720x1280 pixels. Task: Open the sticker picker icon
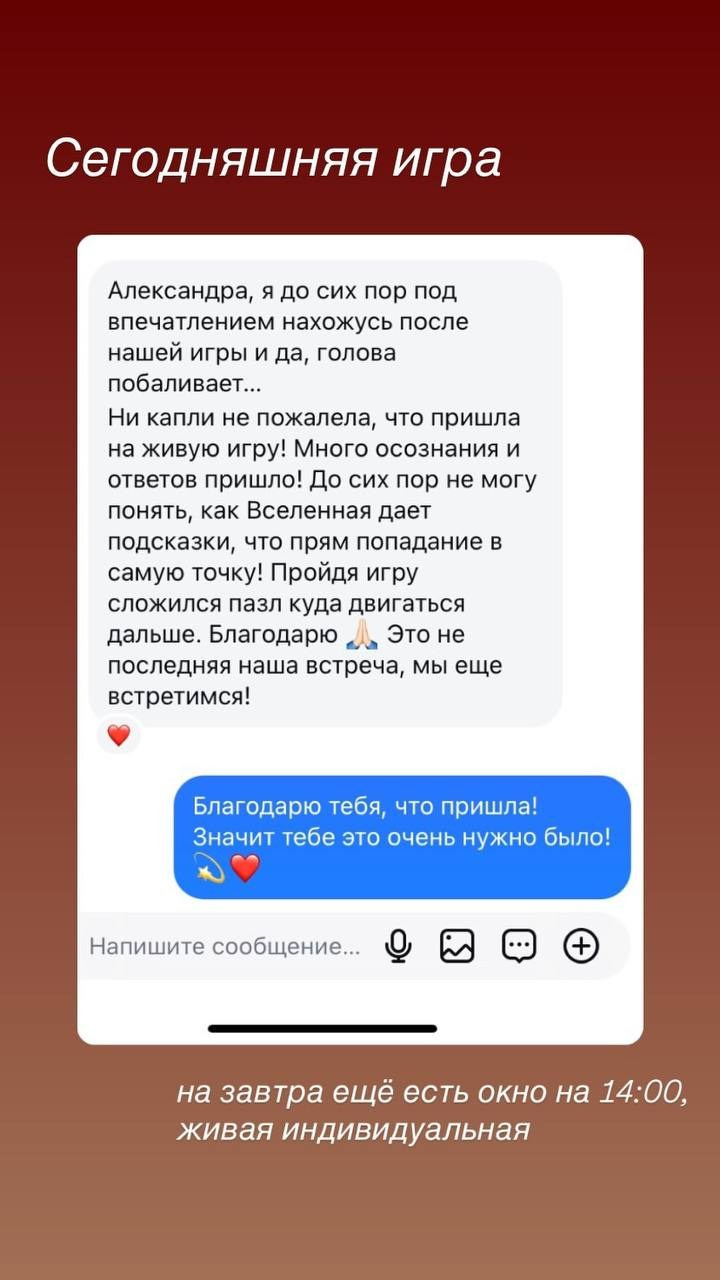click(x=518, y=944)
